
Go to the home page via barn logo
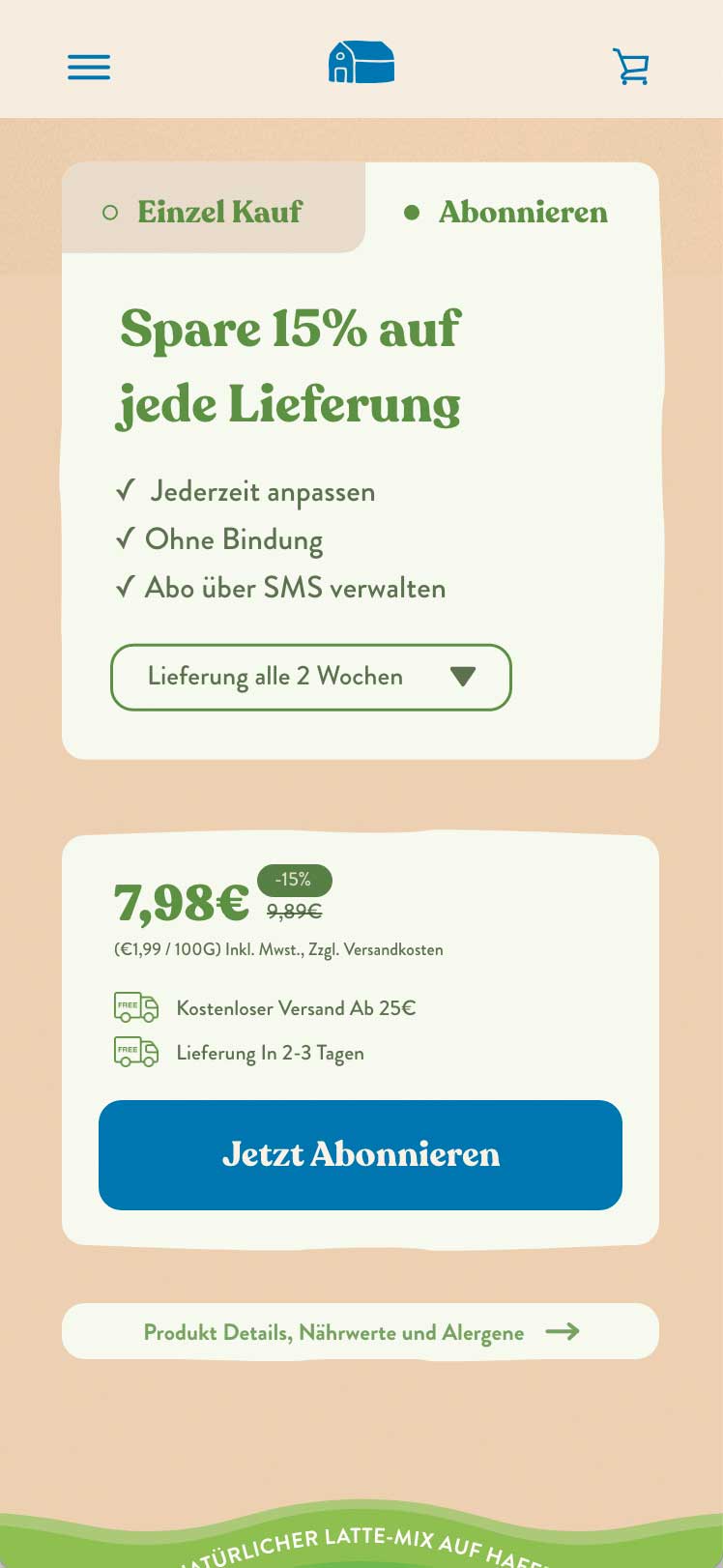click(361, 63)
